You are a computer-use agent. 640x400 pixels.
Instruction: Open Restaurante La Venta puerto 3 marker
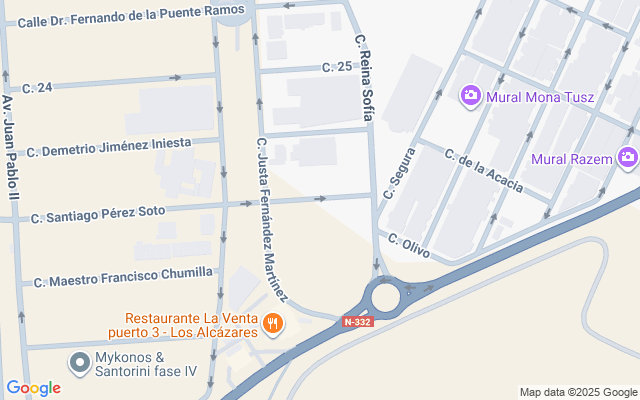pyautogui.click(x=271, y=323)
